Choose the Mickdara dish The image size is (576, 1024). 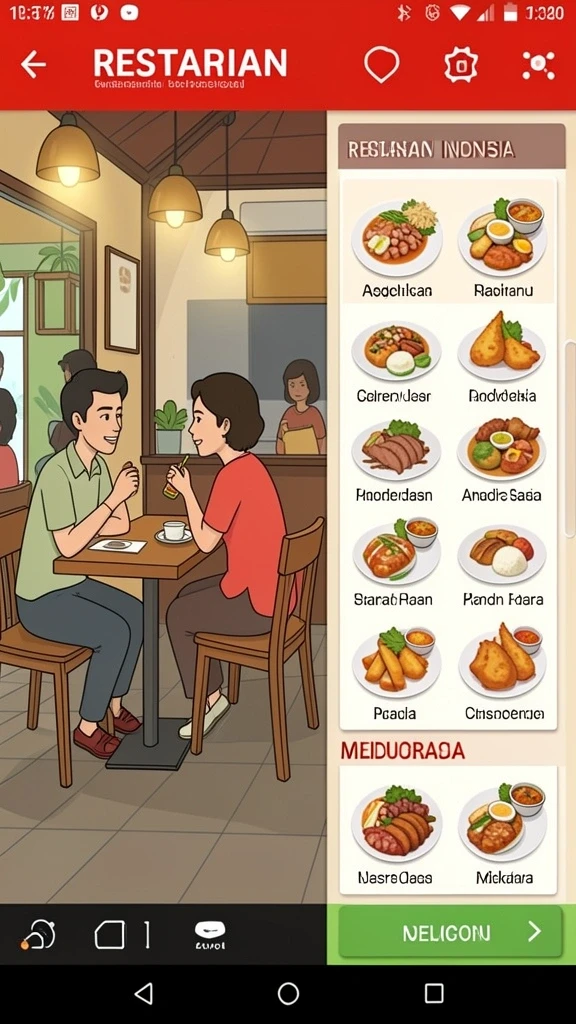(x=502, y=831)
